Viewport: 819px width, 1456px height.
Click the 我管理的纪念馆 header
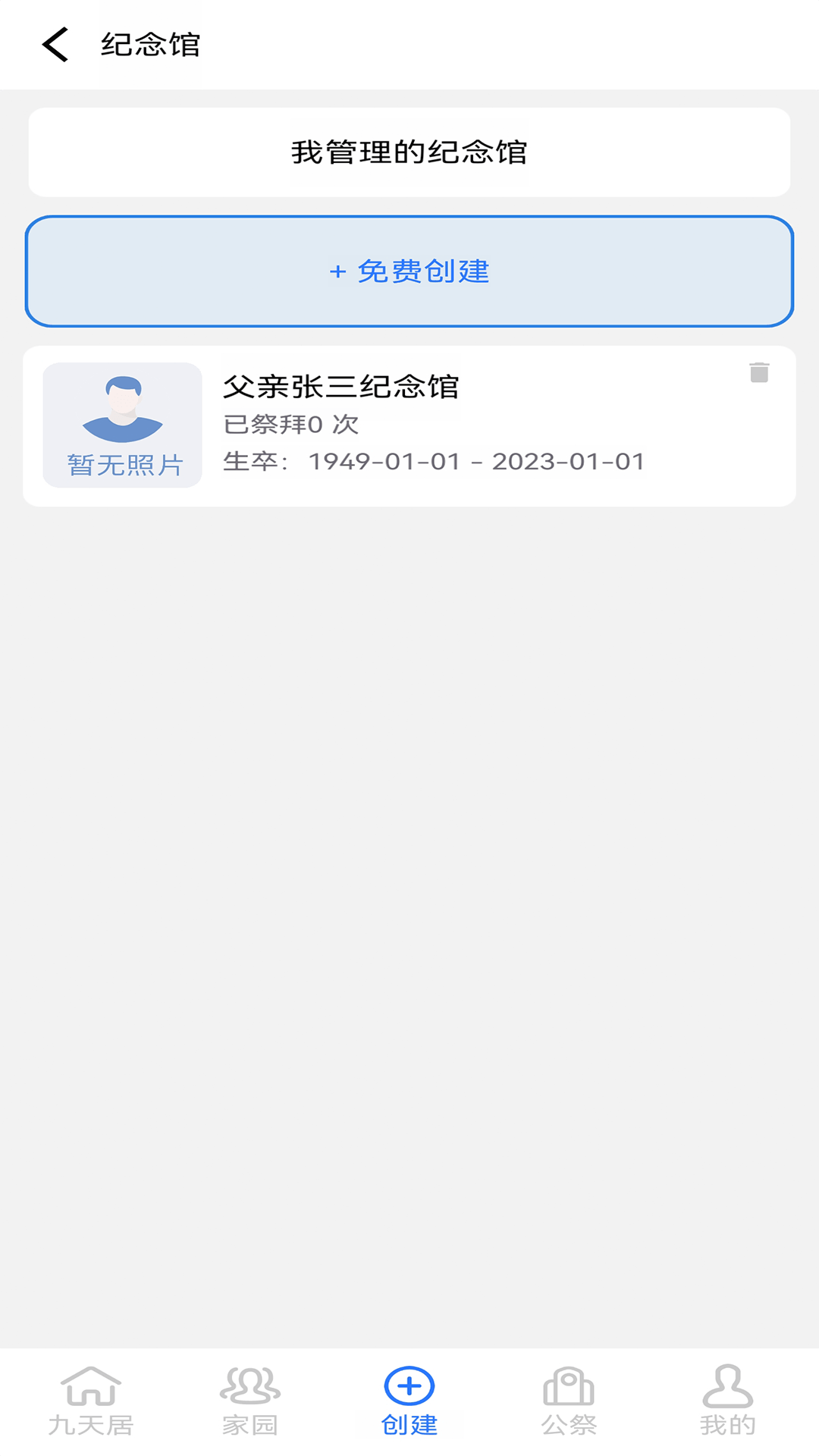coord(409,151)
